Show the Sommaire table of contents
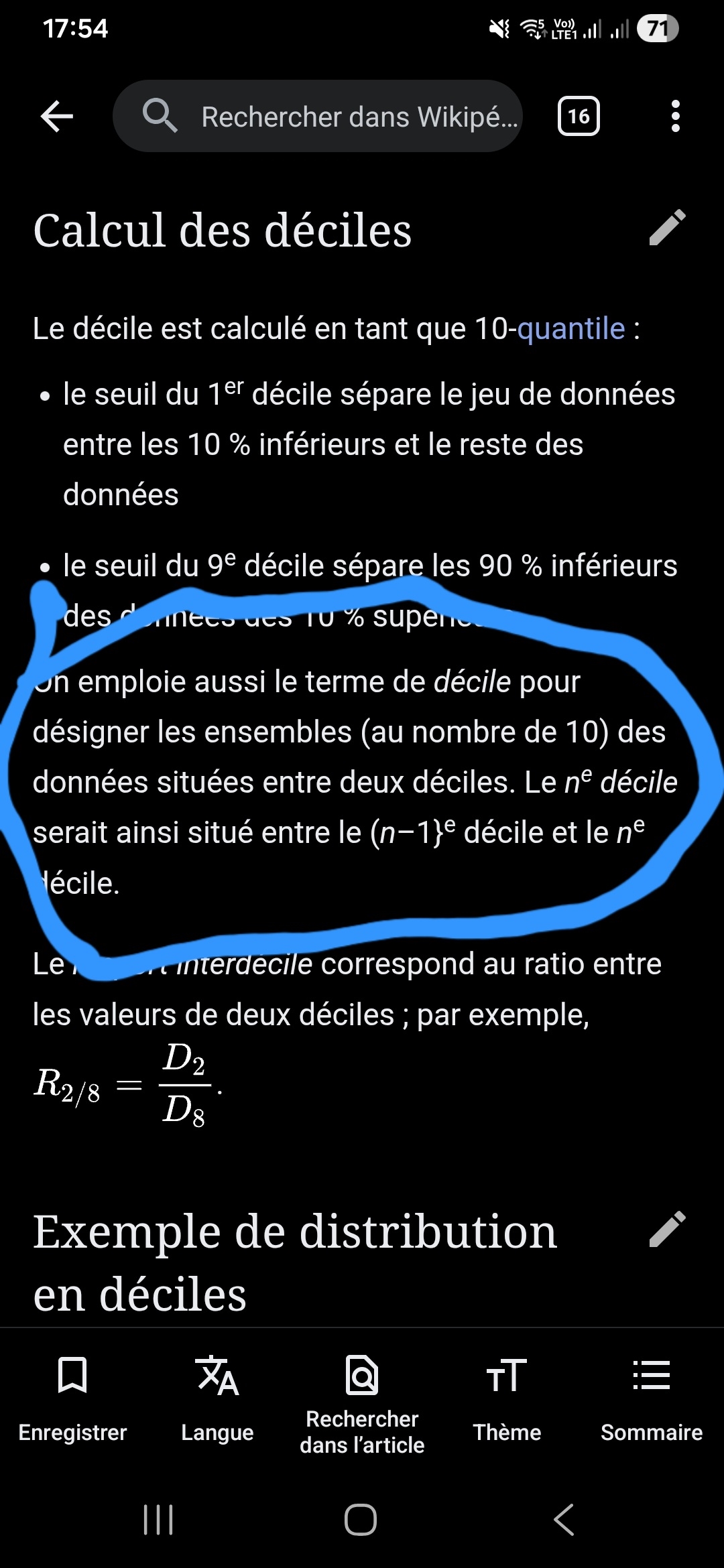Screen dimensions: 724x1568 pos(651,1397)
